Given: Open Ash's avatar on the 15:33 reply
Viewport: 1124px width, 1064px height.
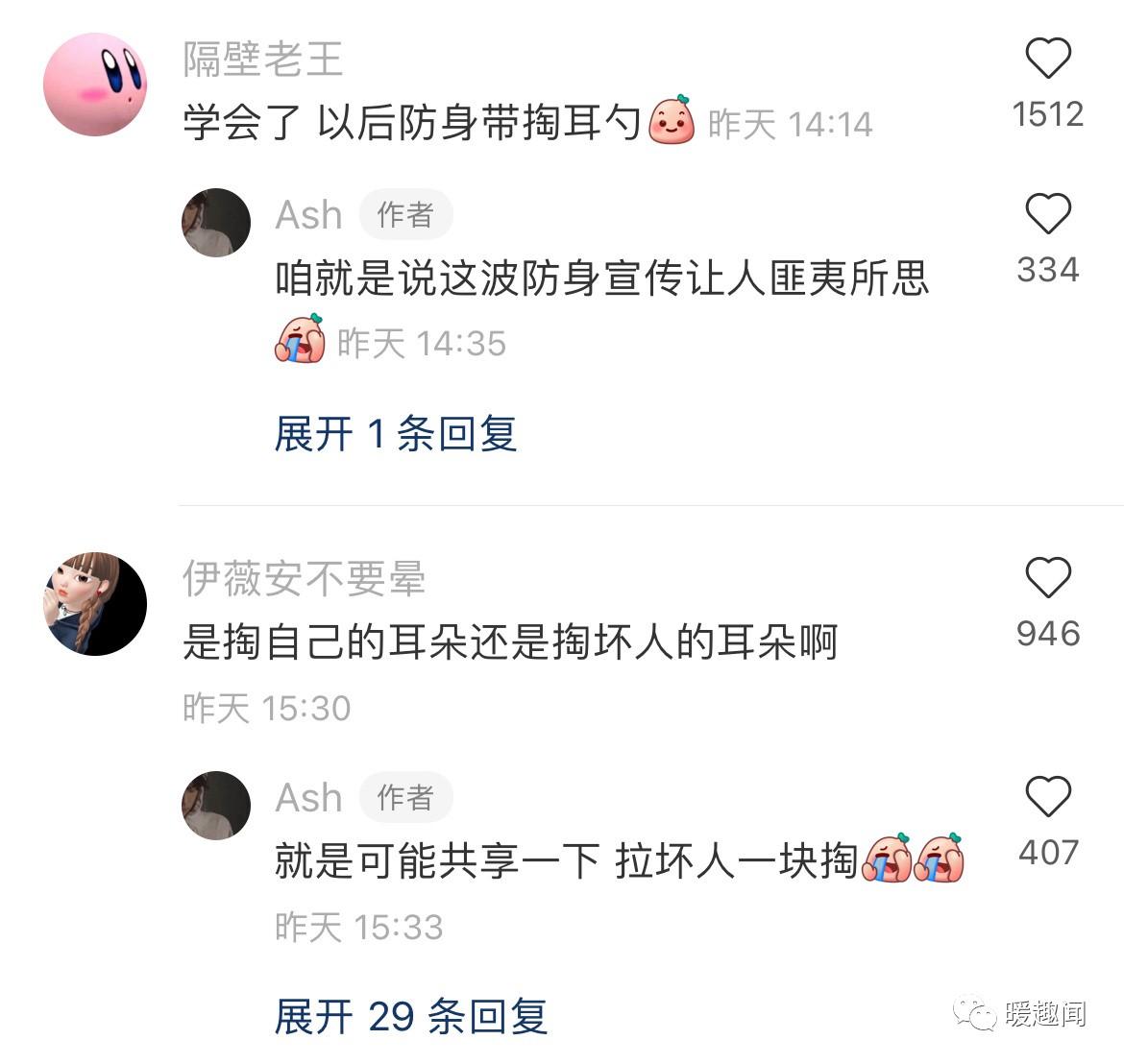Looking at the screenshot, I should pyautogui.click(x=216, y=806).
